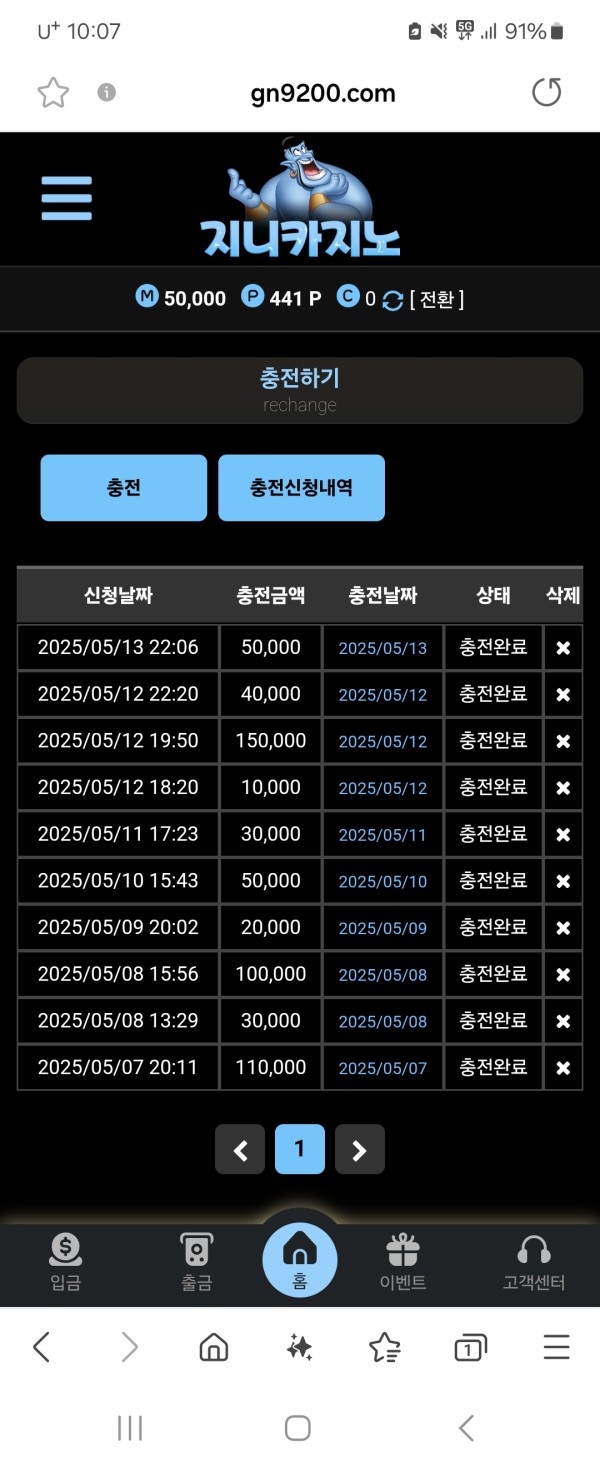Tap the 전환 point conversion link
The image size is (600, 1467).
click(x=437, y=299)
